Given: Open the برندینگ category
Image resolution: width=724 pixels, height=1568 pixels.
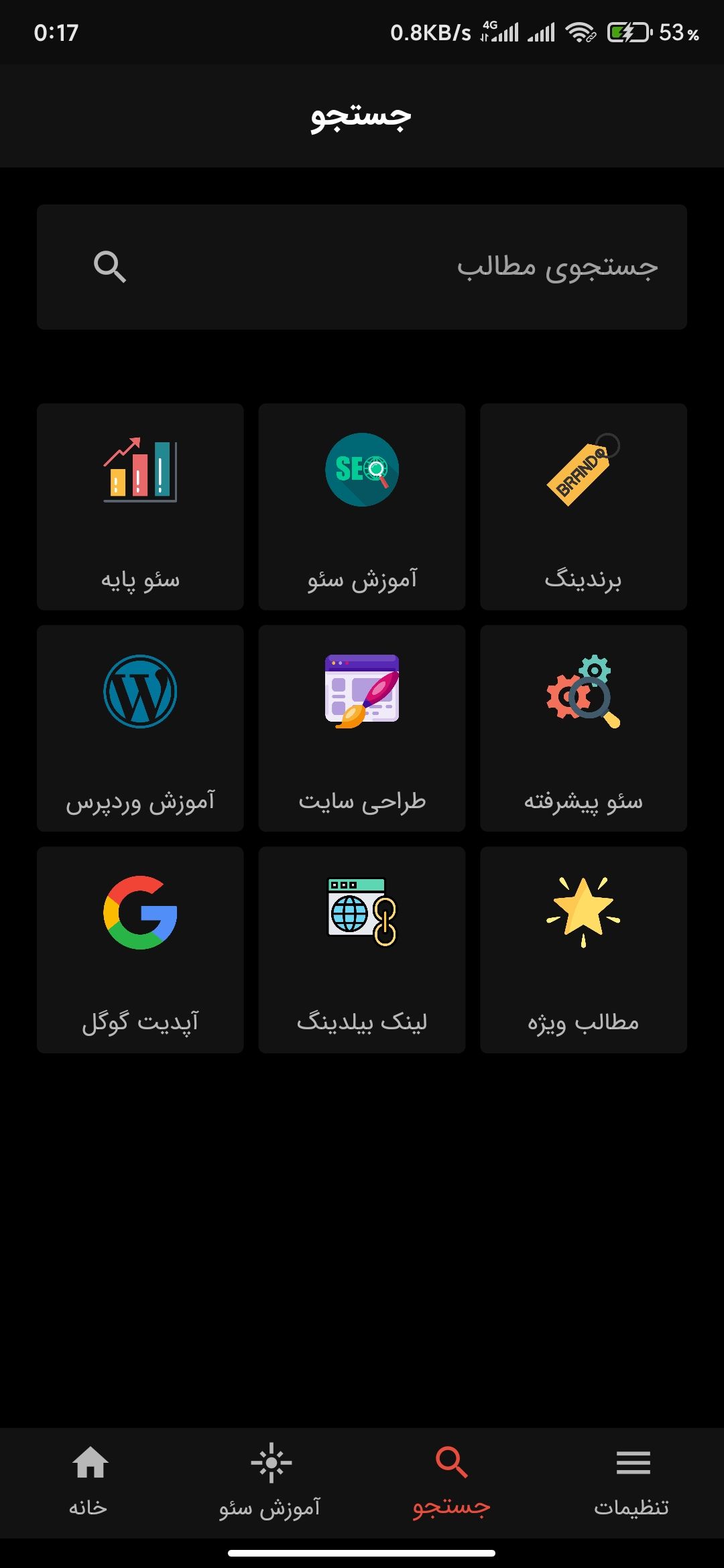Looking at the screenshot, I should [584, 507].
